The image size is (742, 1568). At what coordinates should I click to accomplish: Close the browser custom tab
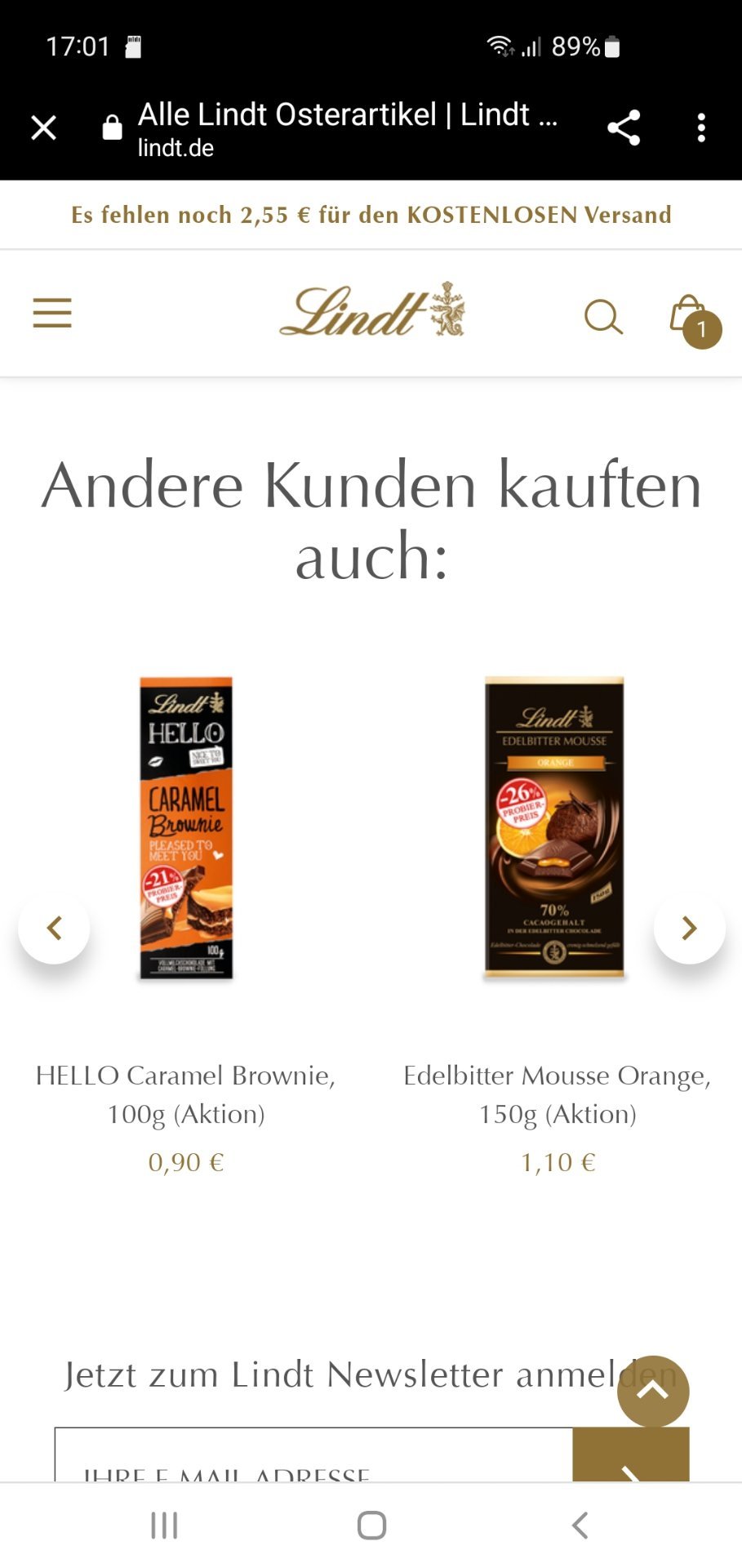[x=43, y=127]
